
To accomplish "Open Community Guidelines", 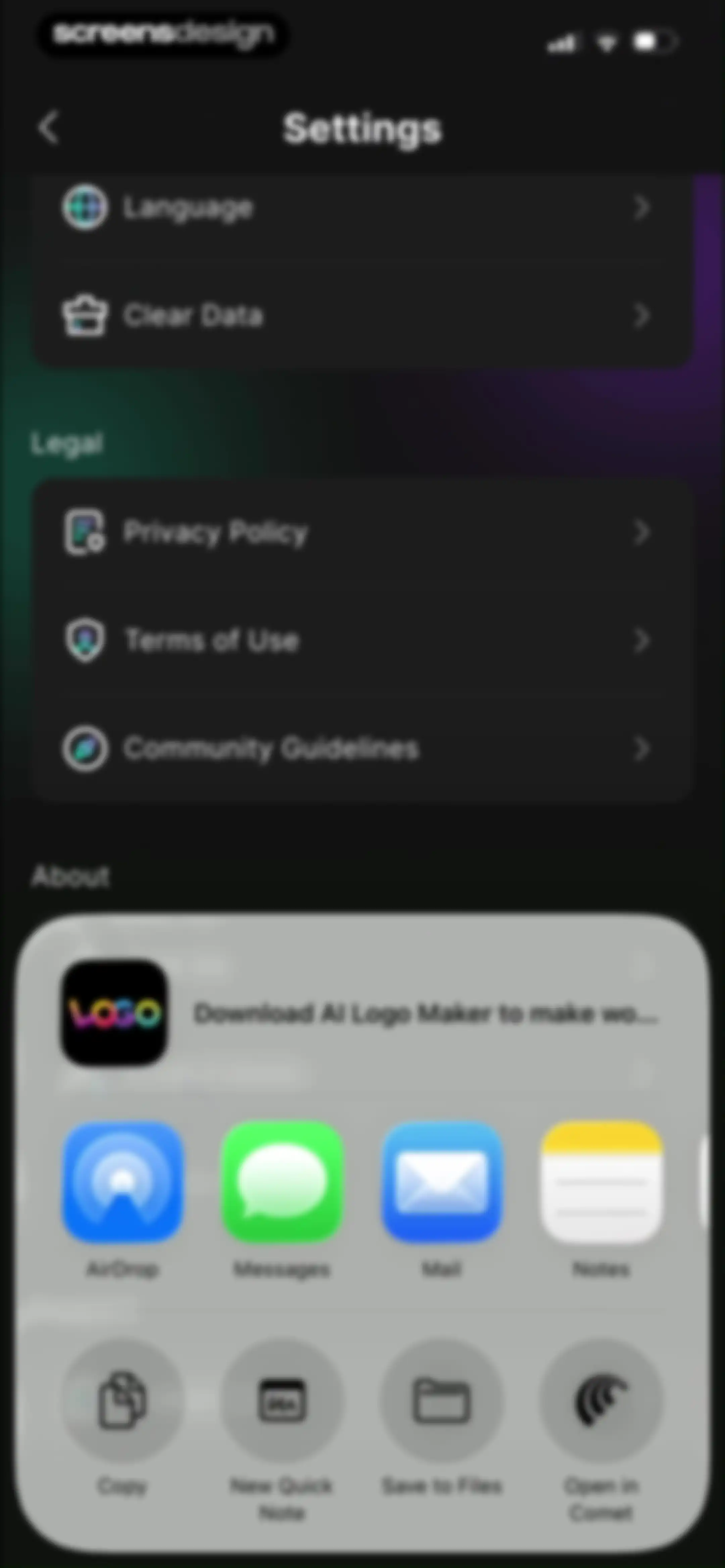I will tap(363, 748).
